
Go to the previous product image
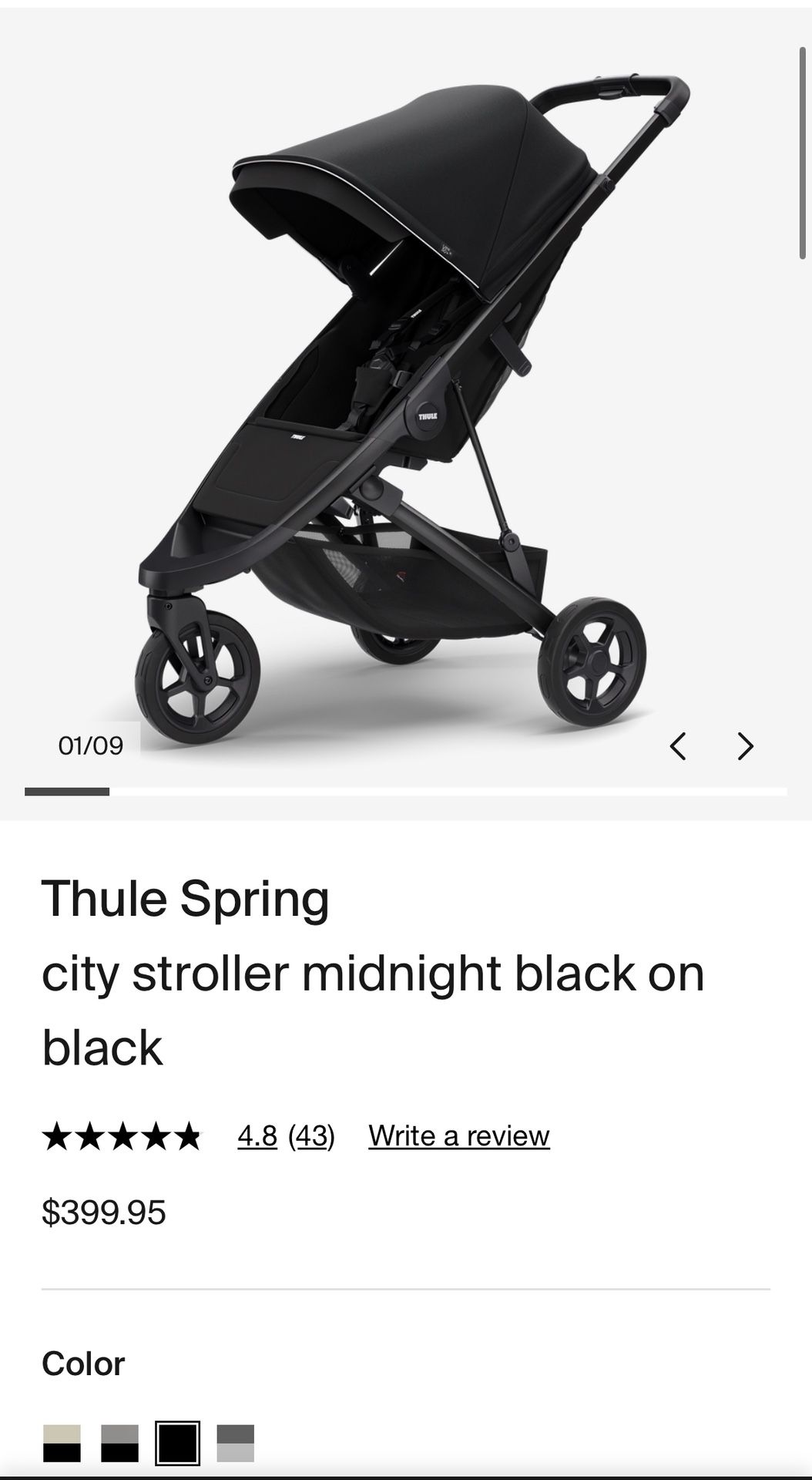[x=677, y=745]
